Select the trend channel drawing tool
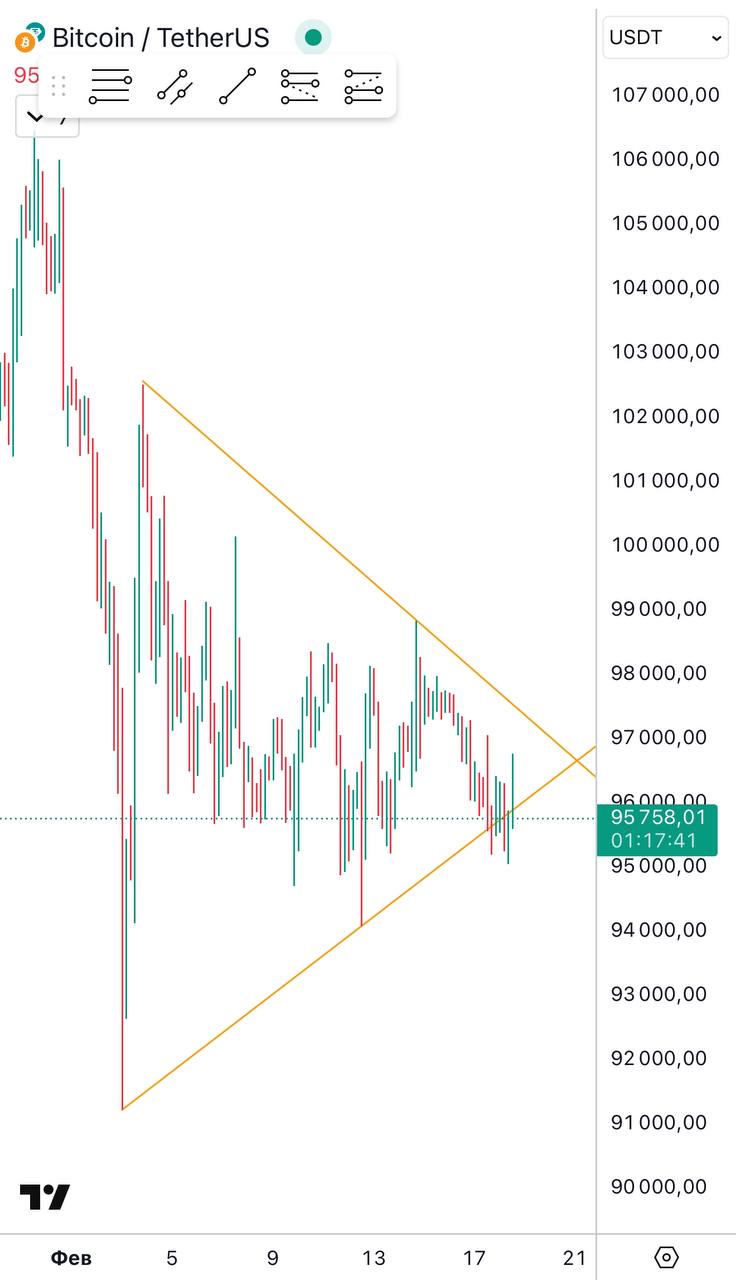This screenshot has height=1280, width=736. click(174, 86)
